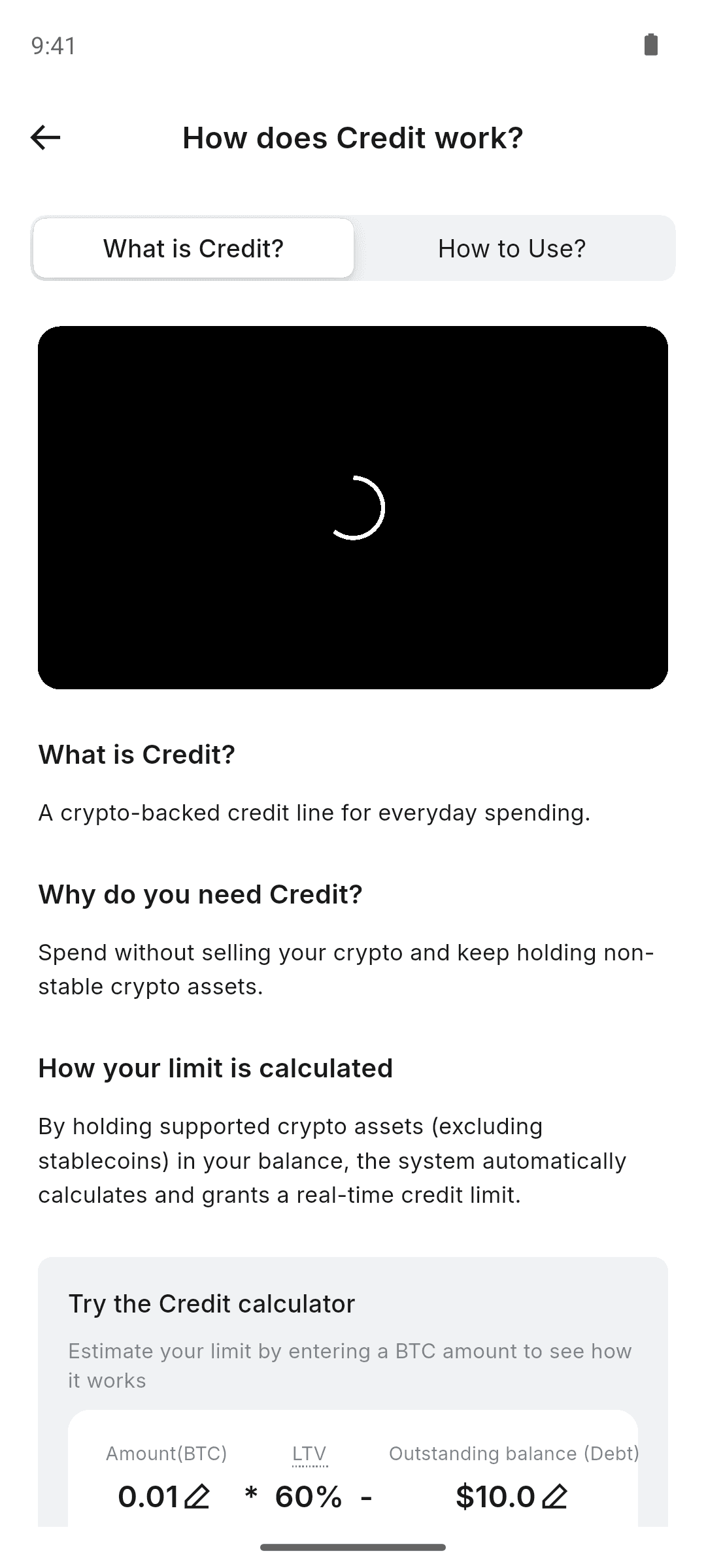This screenshot has height=1568, width=706.
Task: Go back using the arrow icon
Action: (46, 138)
